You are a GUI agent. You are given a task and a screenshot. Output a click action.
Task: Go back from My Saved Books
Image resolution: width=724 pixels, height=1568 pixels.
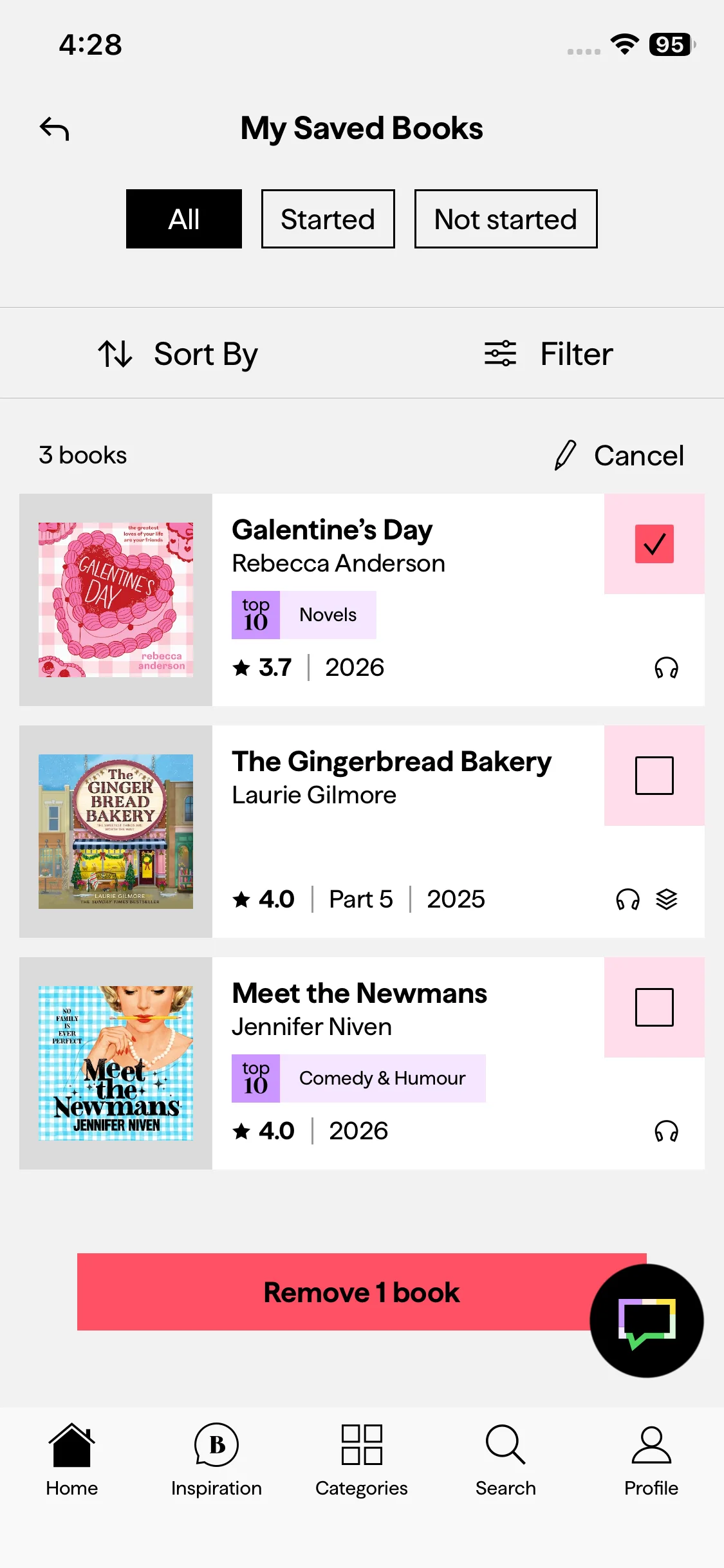[55, 129]
